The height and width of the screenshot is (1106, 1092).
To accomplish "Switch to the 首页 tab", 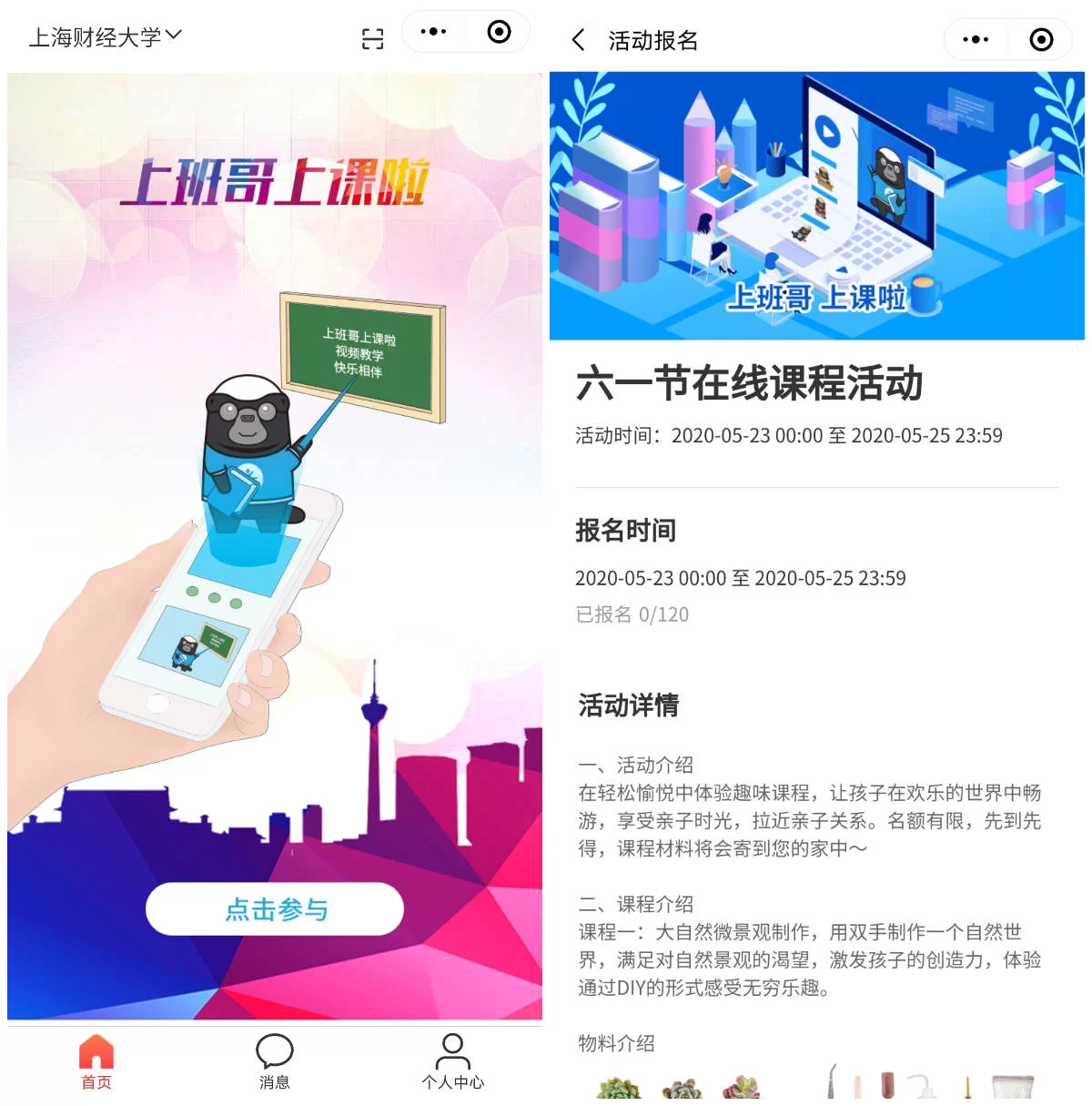I will 96,1061.
